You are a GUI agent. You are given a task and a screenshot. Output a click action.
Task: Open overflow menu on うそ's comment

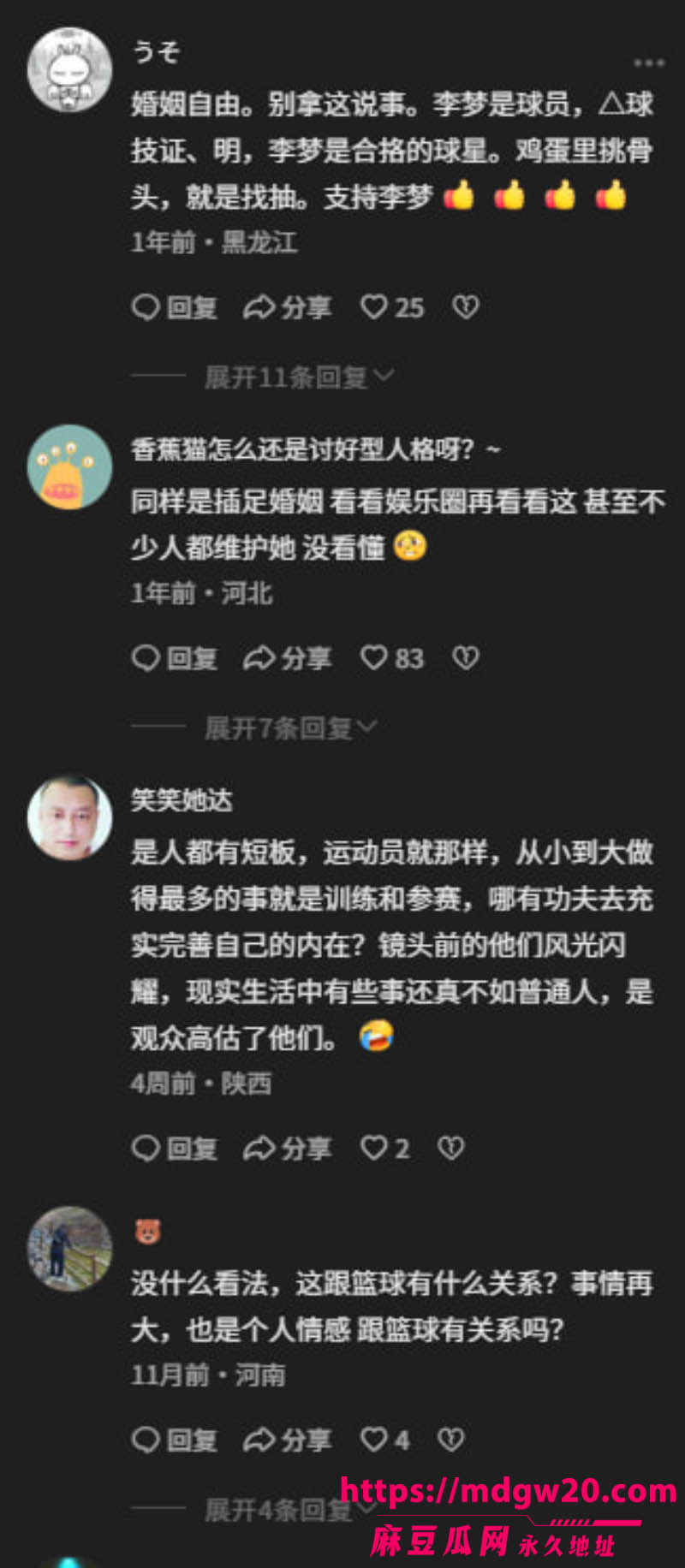point(648,62)
